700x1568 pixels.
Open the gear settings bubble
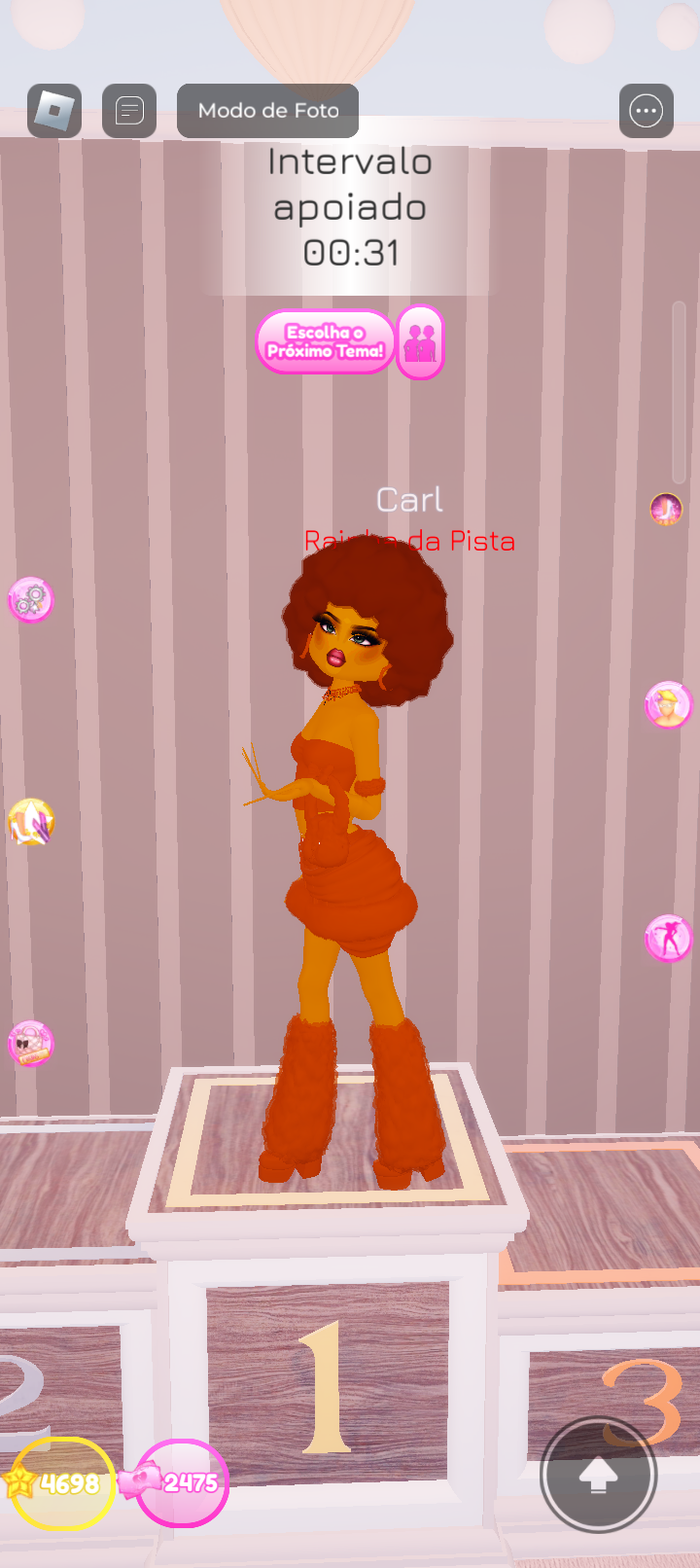[x=31, y=600]
